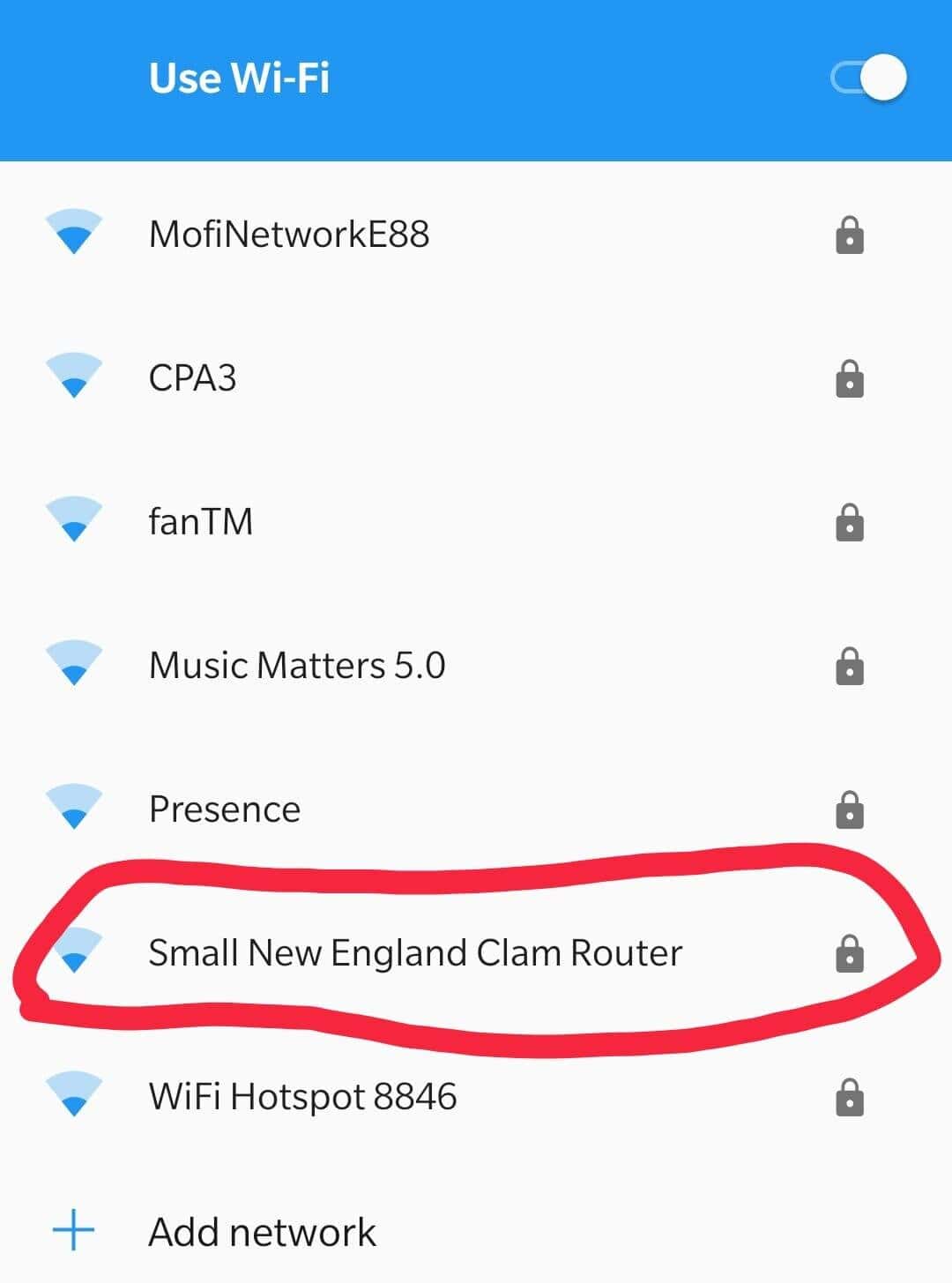
Task: Choose the fanTM network
Action: (x=201, y=522)
